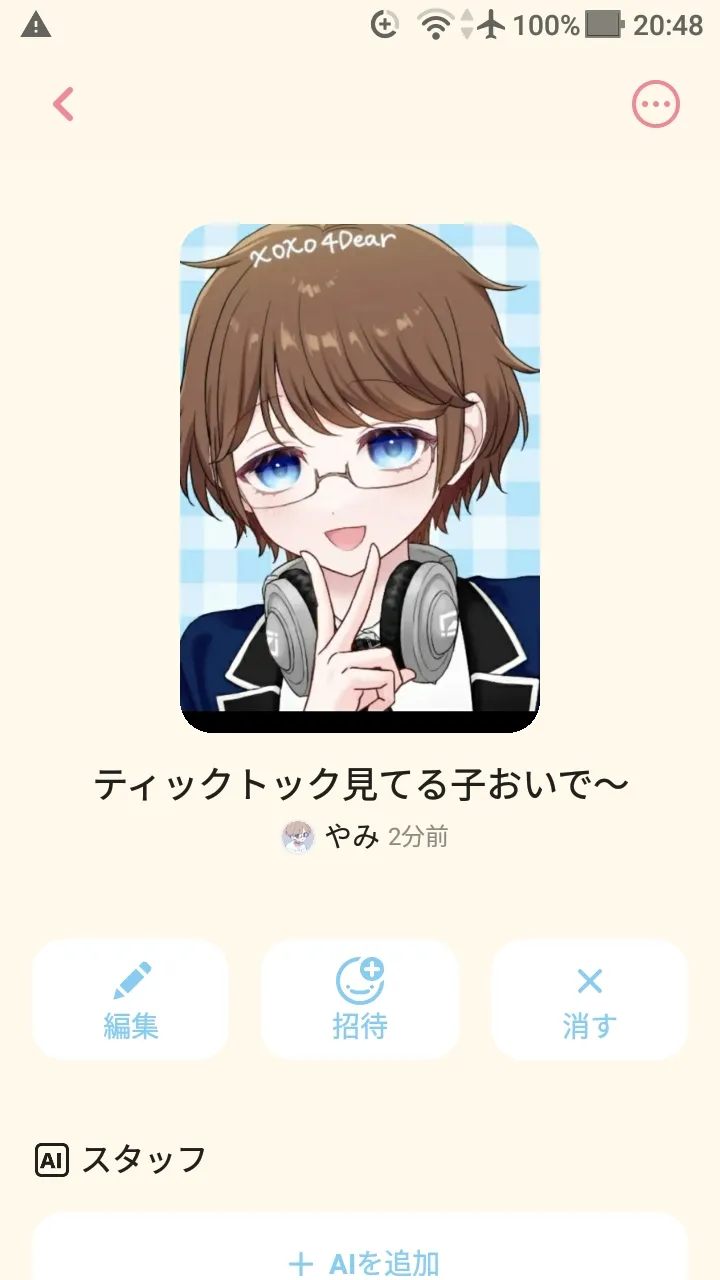Viewport: 720px width, 1280px height.
Task: Tap the 編集 edit button
Action: click(131, 999)
